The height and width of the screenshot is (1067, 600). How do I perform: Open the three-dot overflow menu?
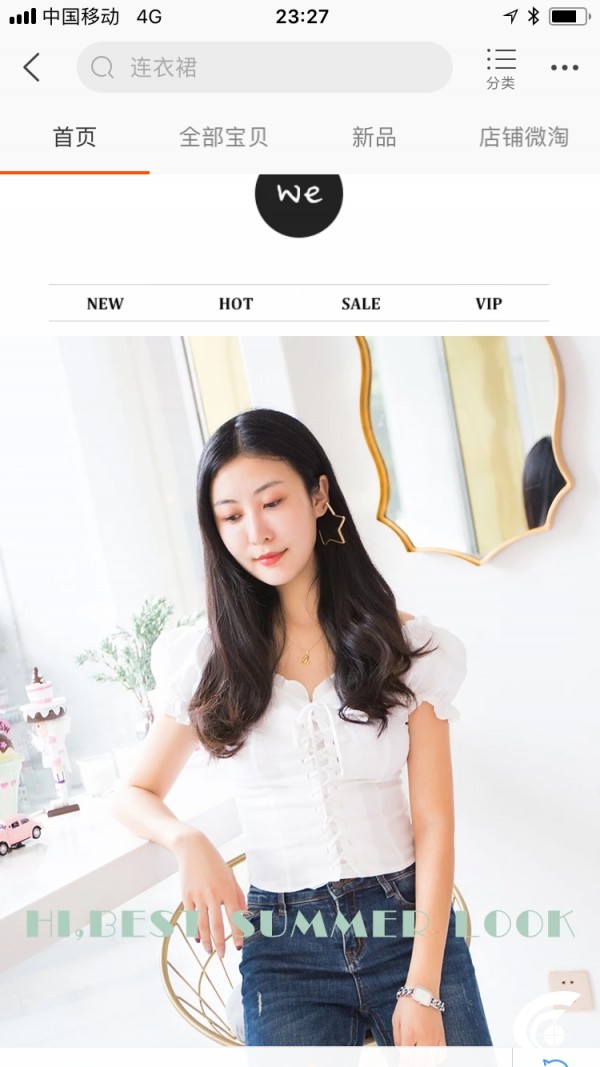pos(565,67)
